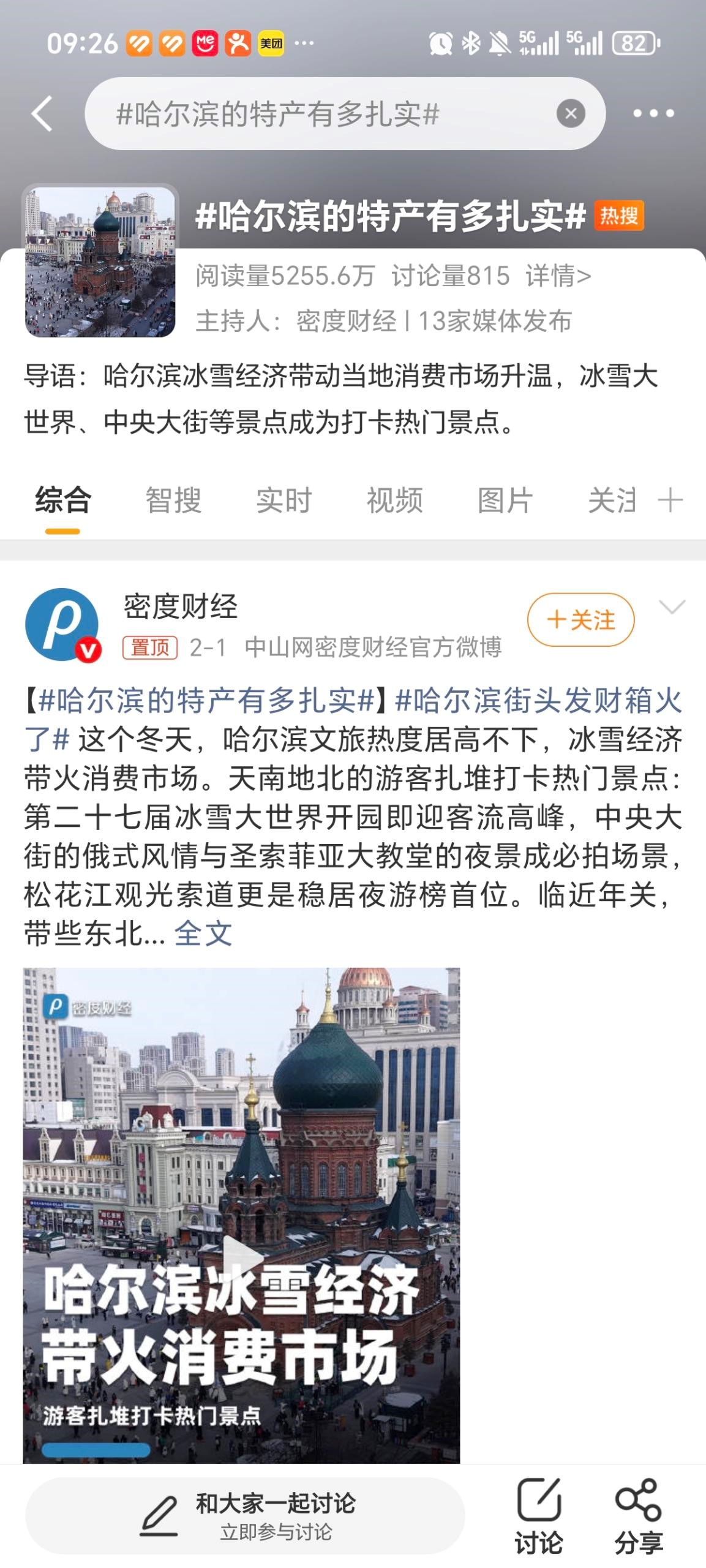Open the #哈尔滨街头发财箱火了# hashtag link
The image size is (706, 1568).
click(538, 701)
